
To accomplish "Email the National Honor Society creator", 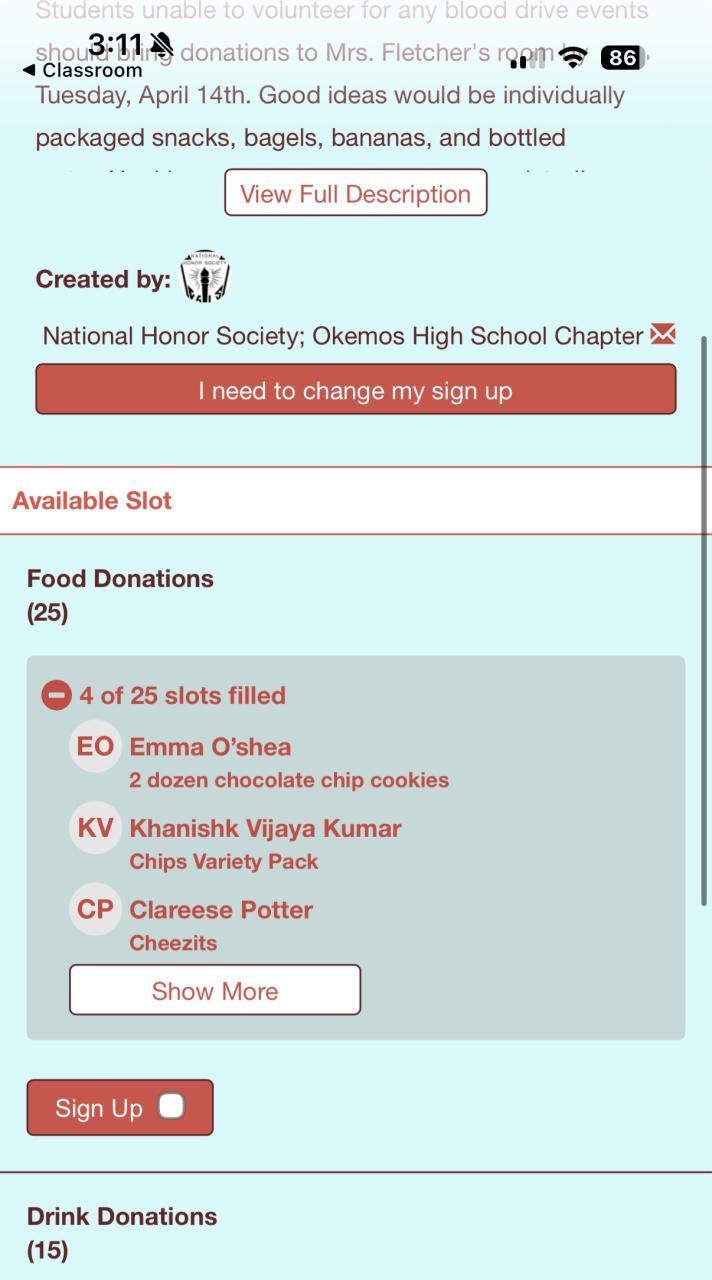I will pyautogui.click(x=662, y=335).
